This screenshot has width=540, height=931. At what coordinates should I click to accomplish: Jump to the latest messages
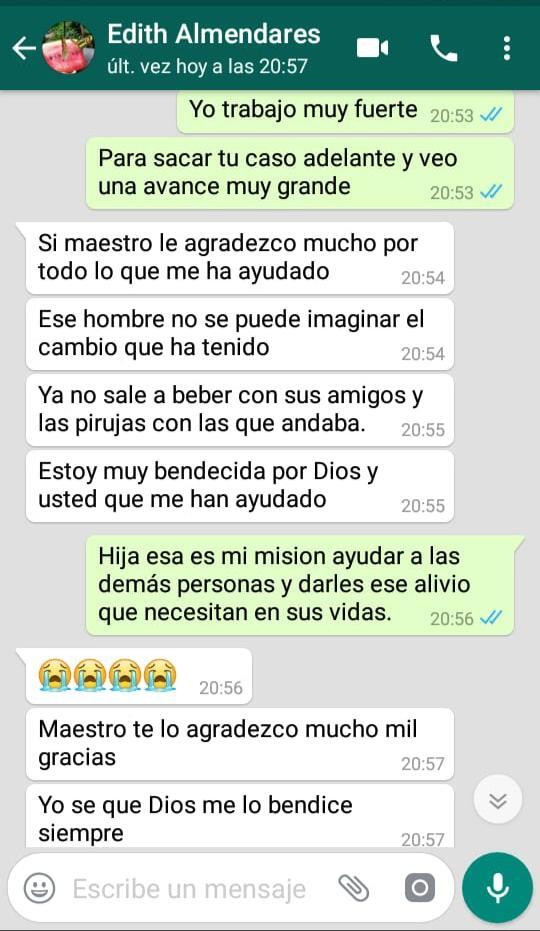click(498, 801)
